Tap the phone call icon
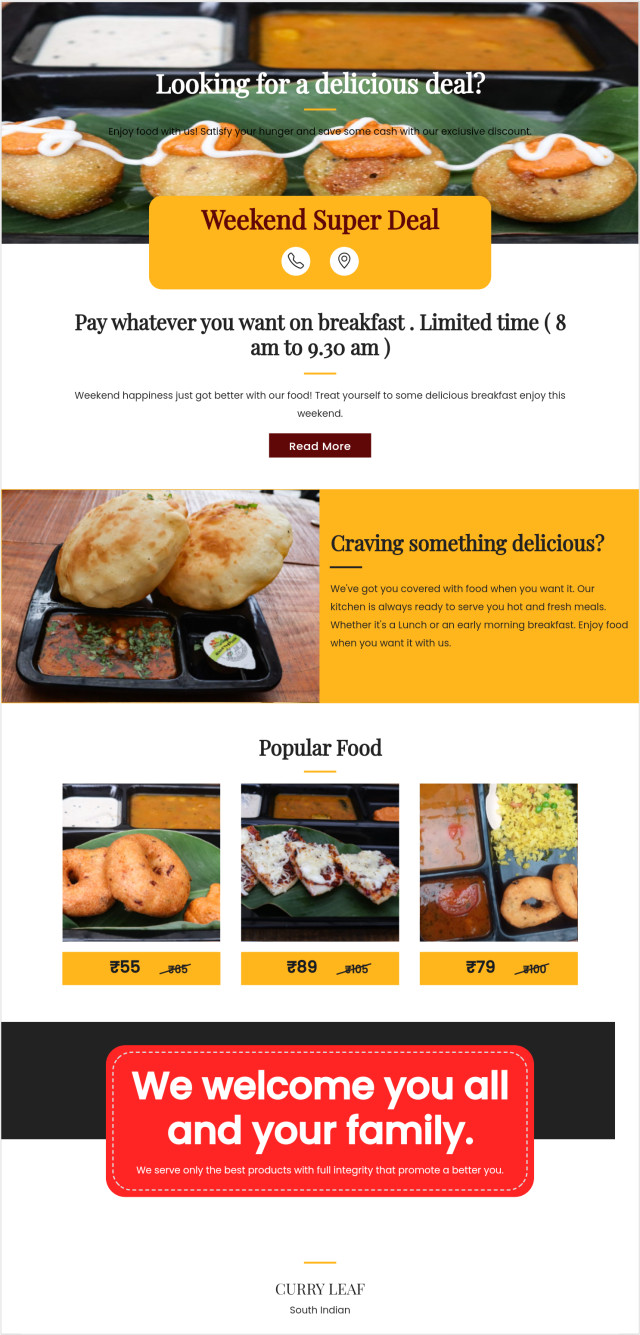 (296, 261)
